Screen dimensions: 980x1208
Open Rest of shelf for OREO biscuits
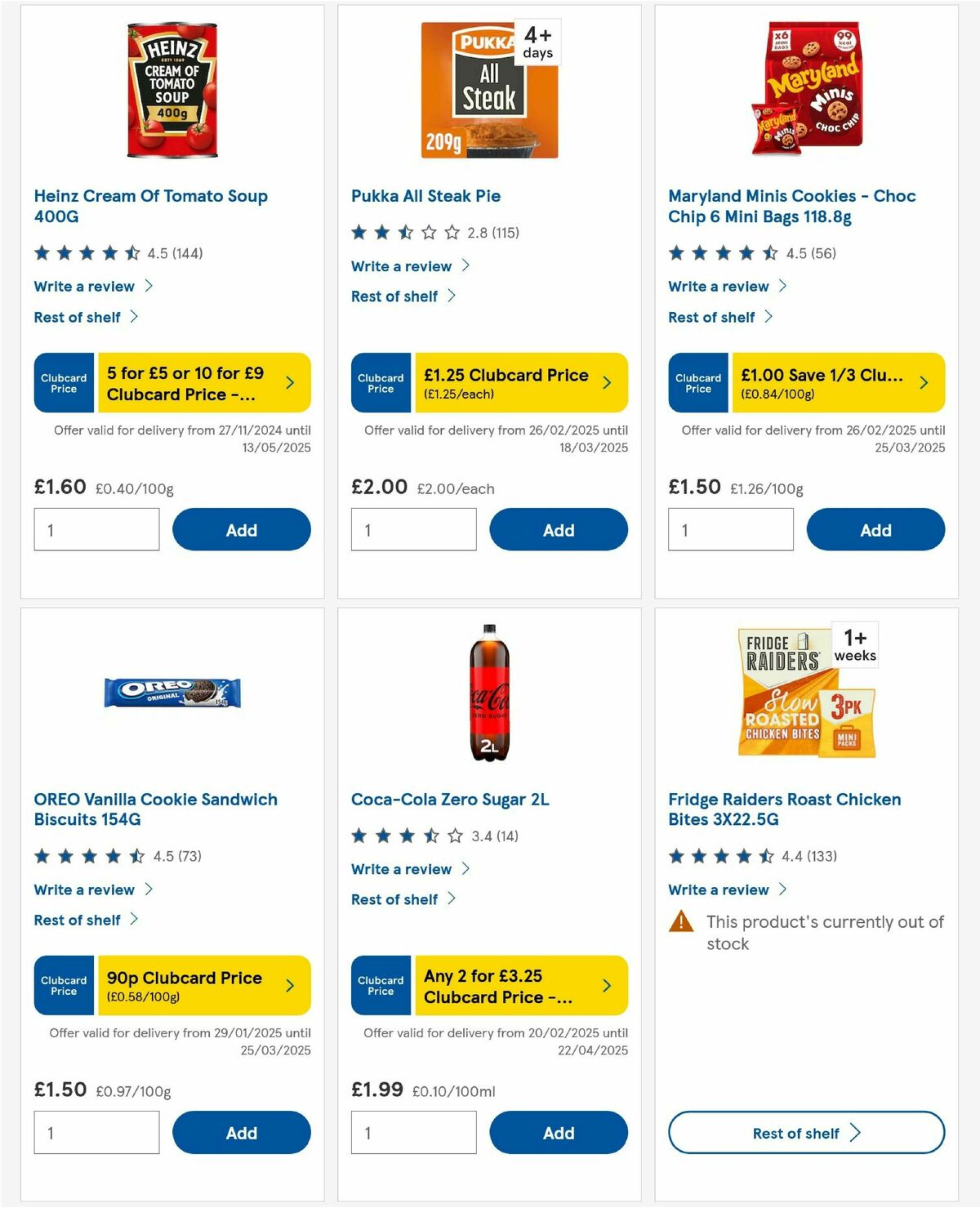pyautogui.click(x=78, y=920)
